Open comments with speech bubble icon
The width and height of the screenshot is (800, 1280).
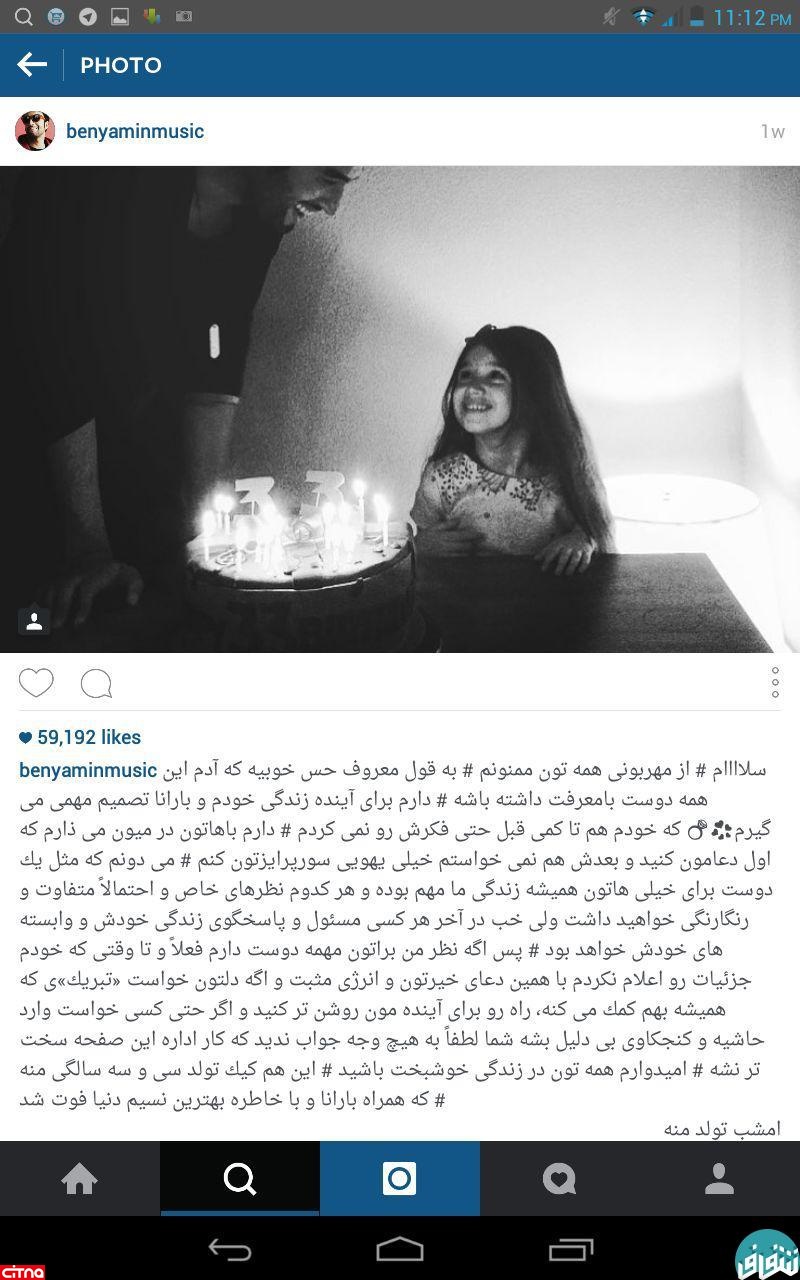(x=96, y=684)
